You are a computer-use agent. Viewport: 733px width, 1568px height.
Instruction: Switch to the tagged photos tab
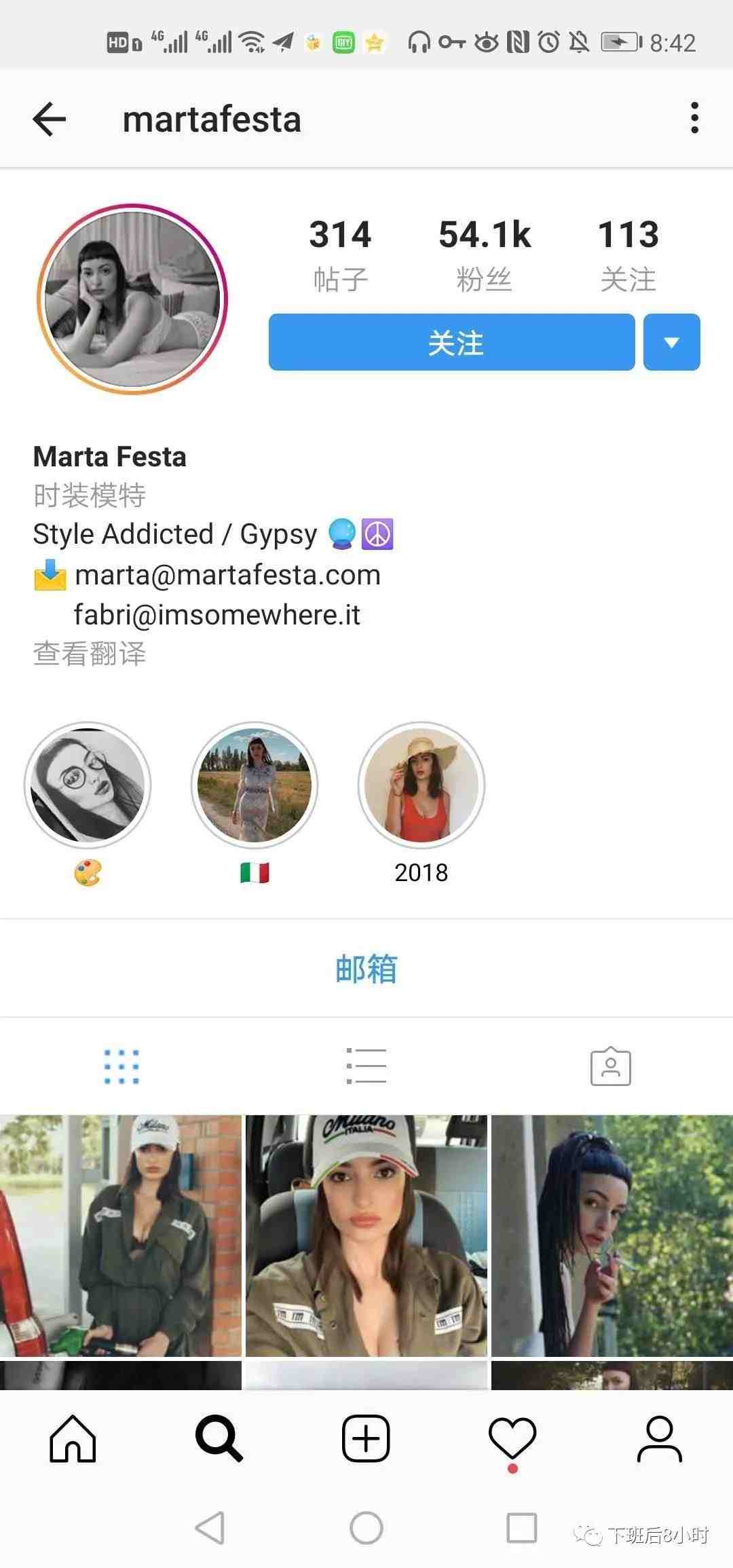pyautogui.click(x=610, y=1066)
